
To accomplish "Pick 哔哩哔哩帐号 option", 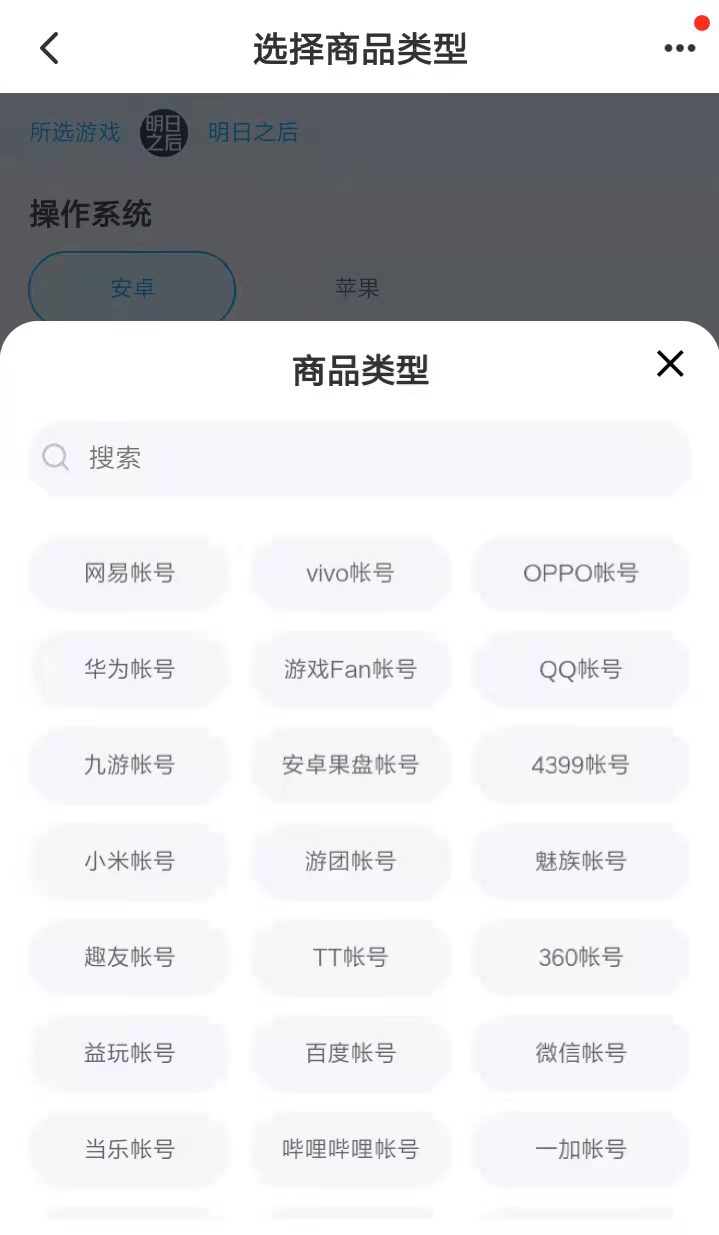I will coord(350,1149).
